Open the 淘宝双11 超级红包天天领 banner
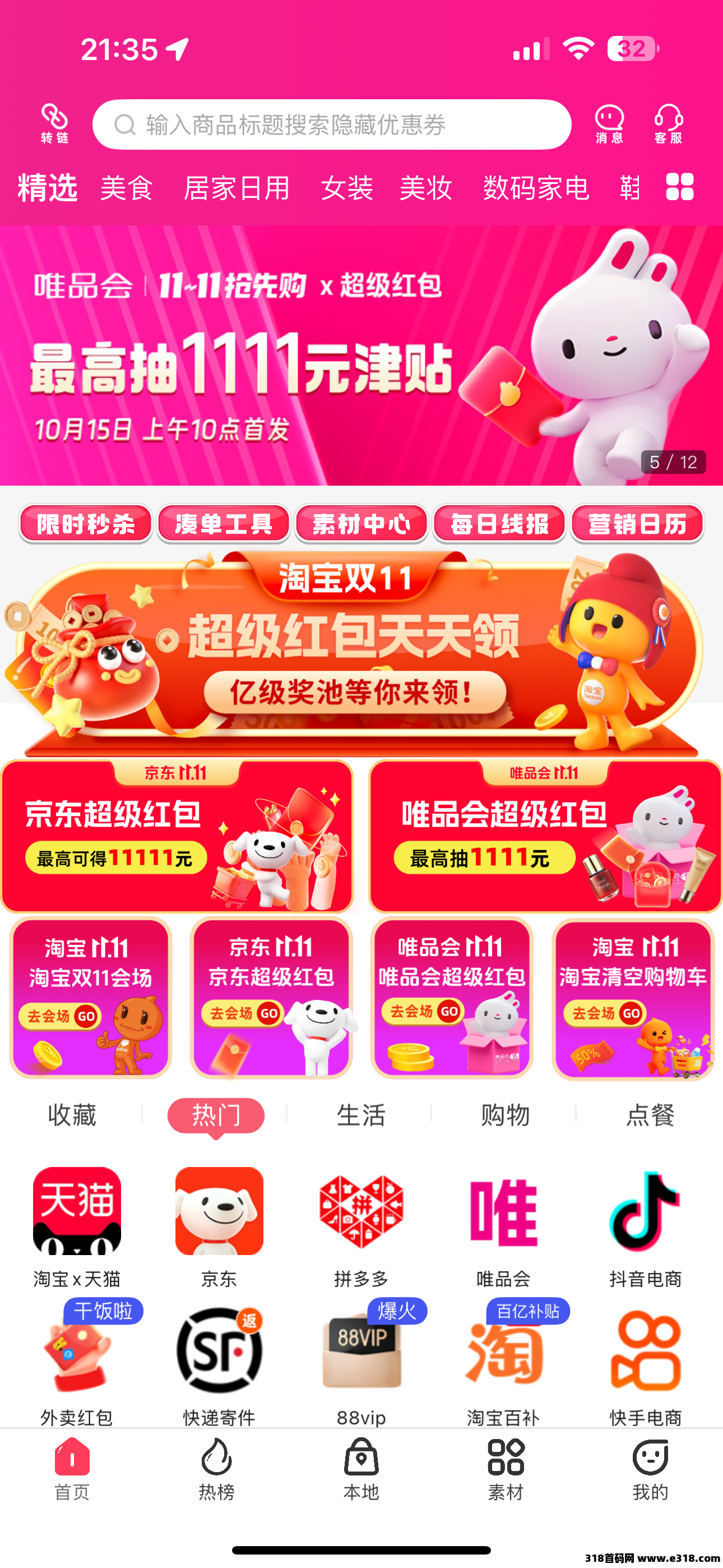The image size is (723, 1568). [361, 651]
